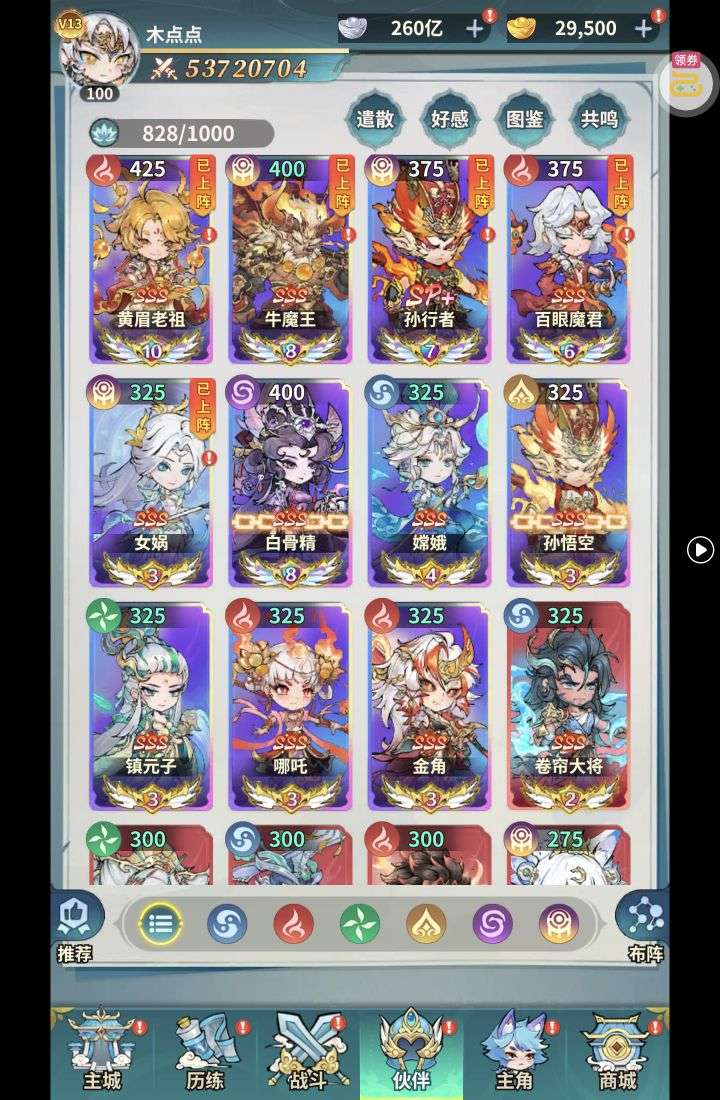Tap the 遣散 dismiss button
Screen dimensions: 720x1100
click(x=375, y=119)
